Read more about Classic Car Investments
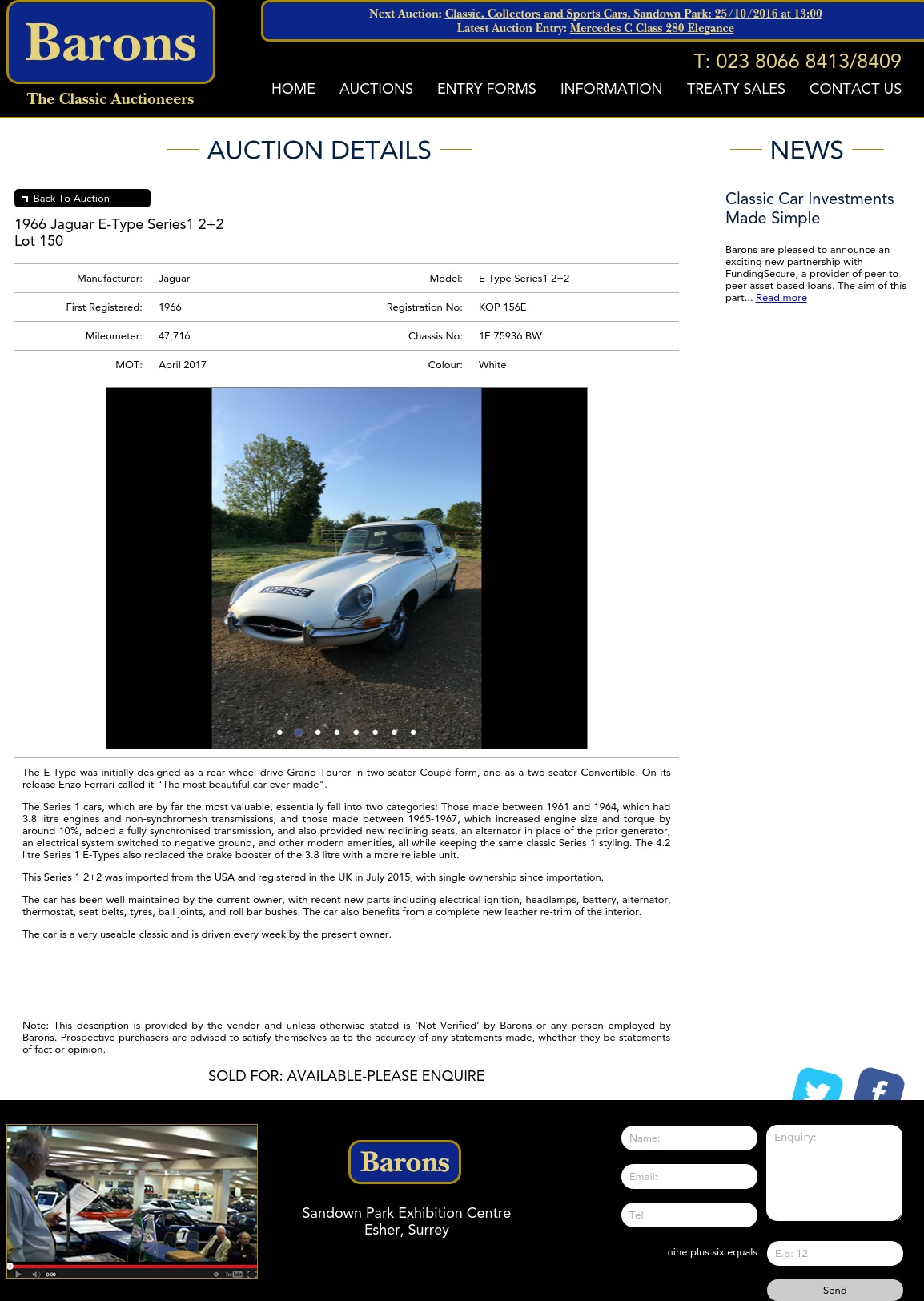Image resolution: width=924 pixels, height=1301 pixels. (x=781, y=298)
